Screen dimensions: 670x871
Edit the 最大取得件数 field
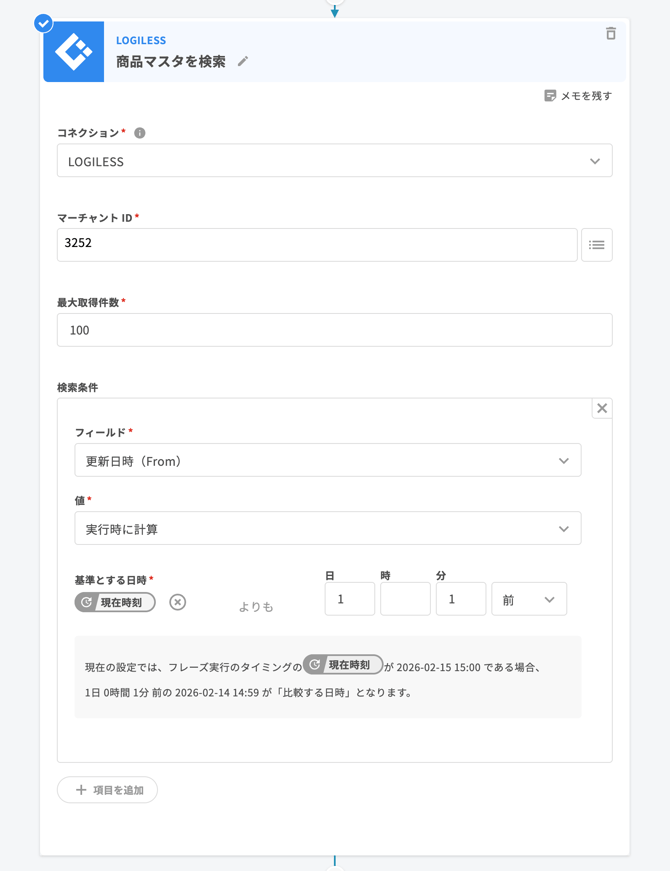334,330
